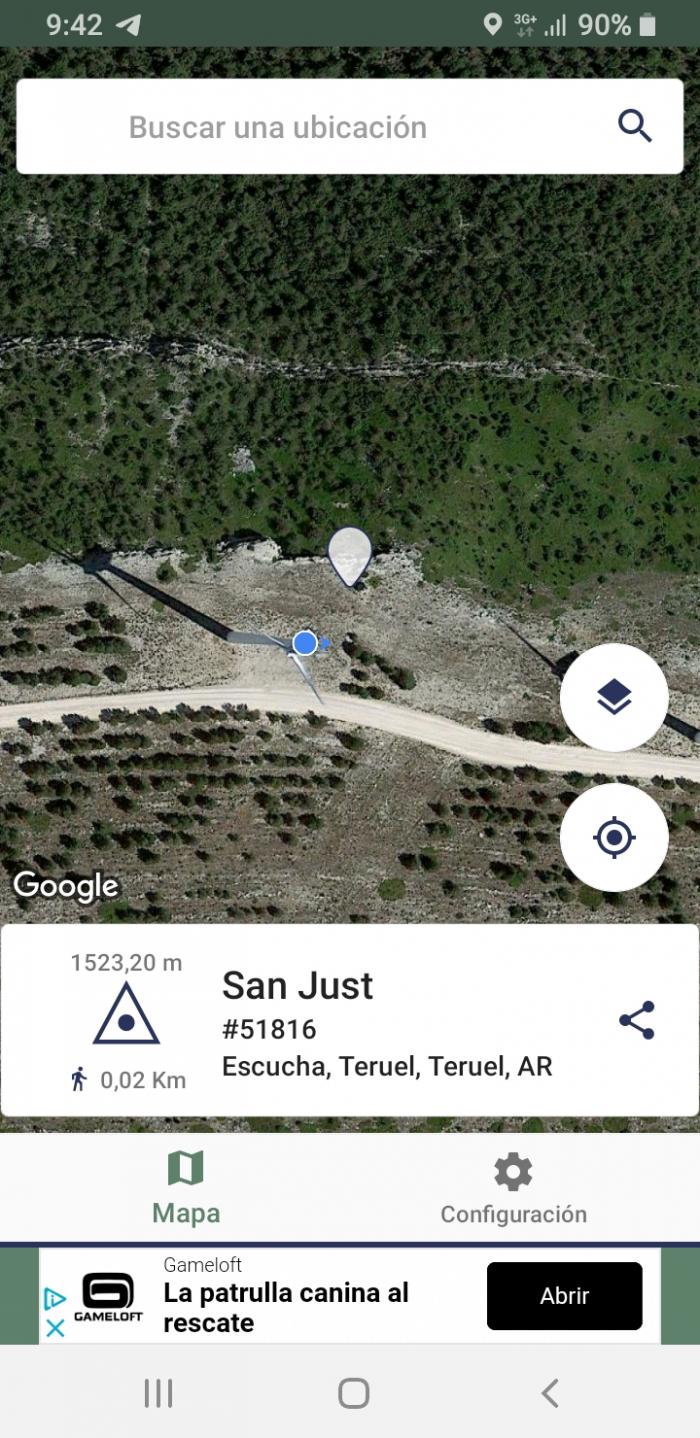Switch to the Mapa tab
The image size is (700, 1438).
[x=186, y=1187]
